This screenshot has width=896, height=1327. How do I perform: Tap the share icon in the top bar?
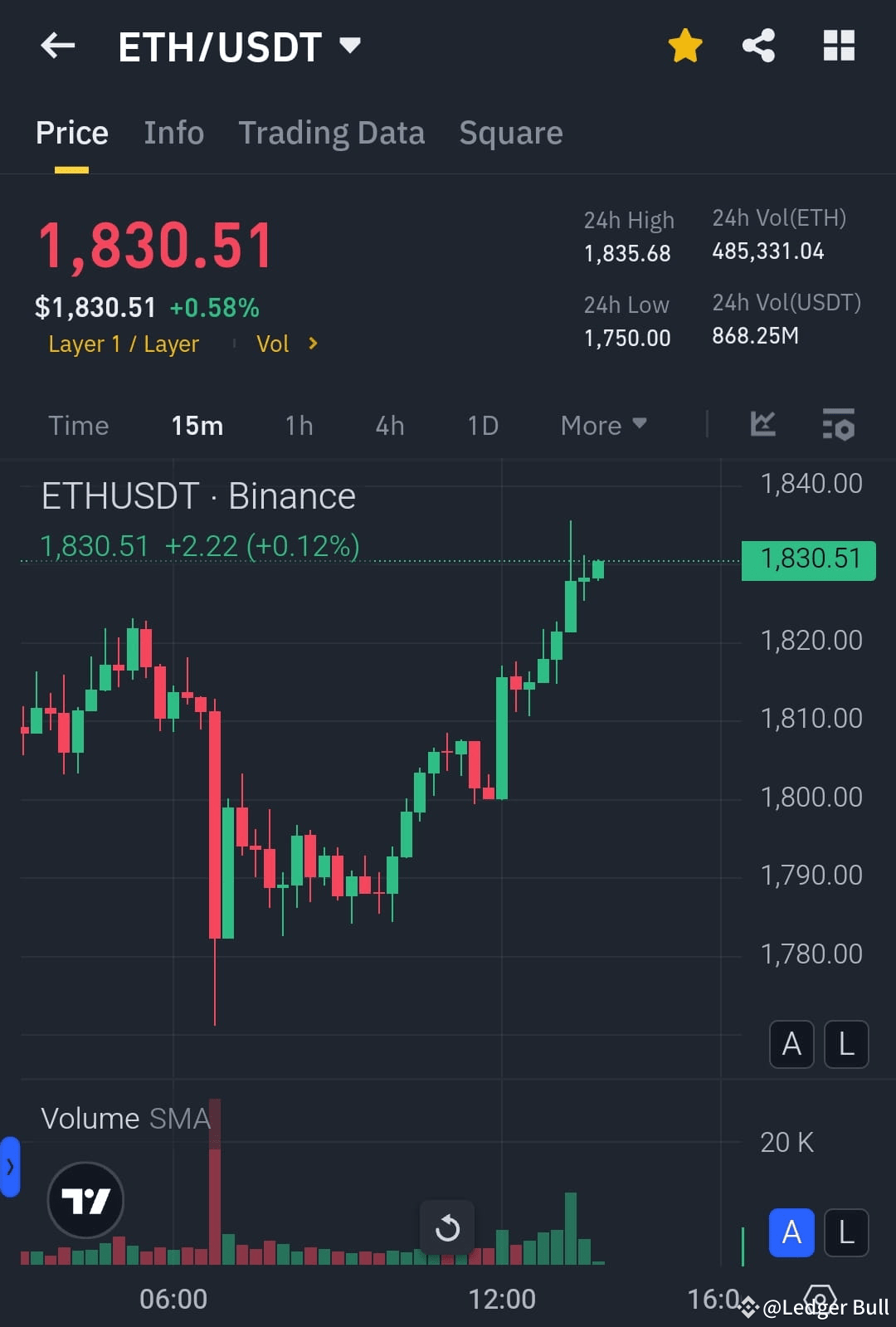click(757, 46)
